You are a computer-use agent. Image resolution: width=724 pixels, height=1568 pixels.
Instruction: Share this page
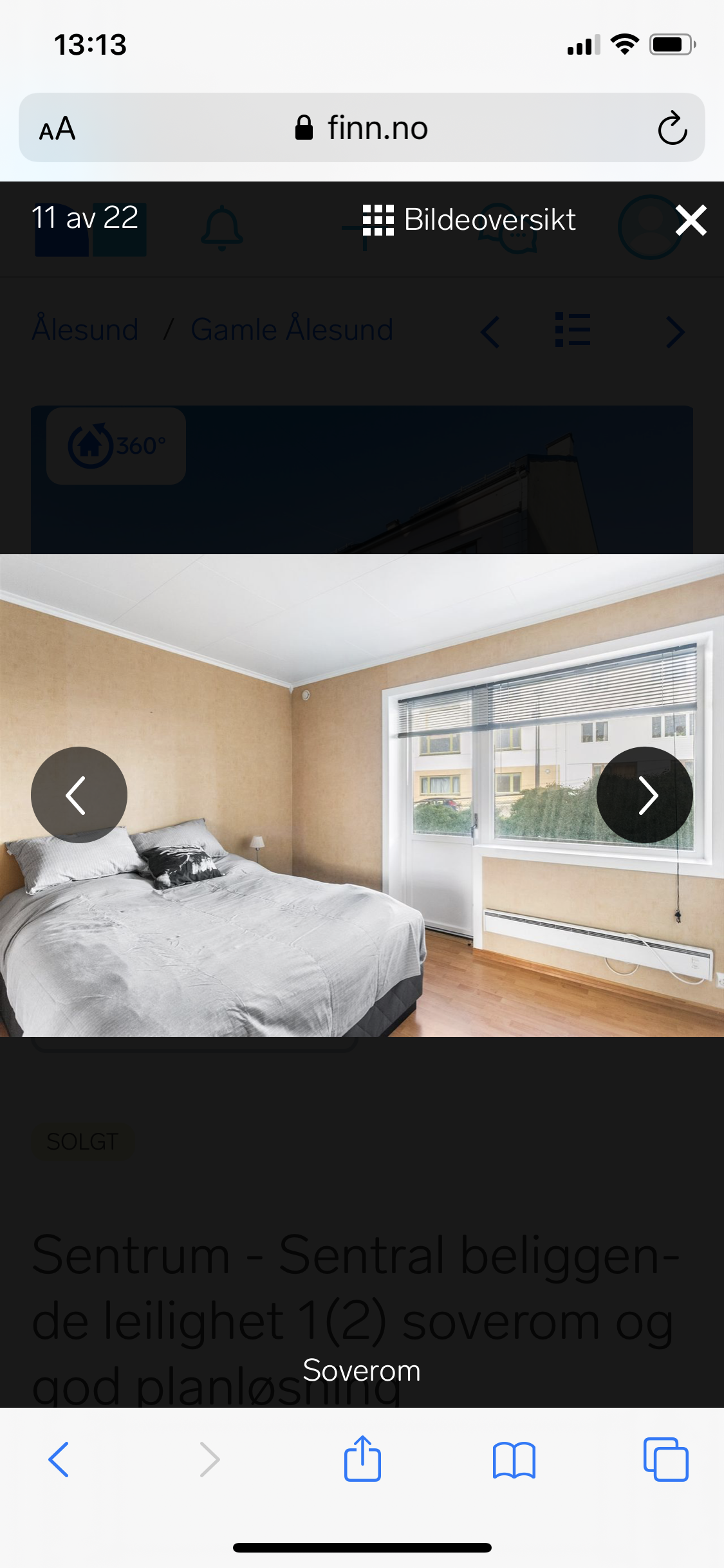(x=362, y=1459)
